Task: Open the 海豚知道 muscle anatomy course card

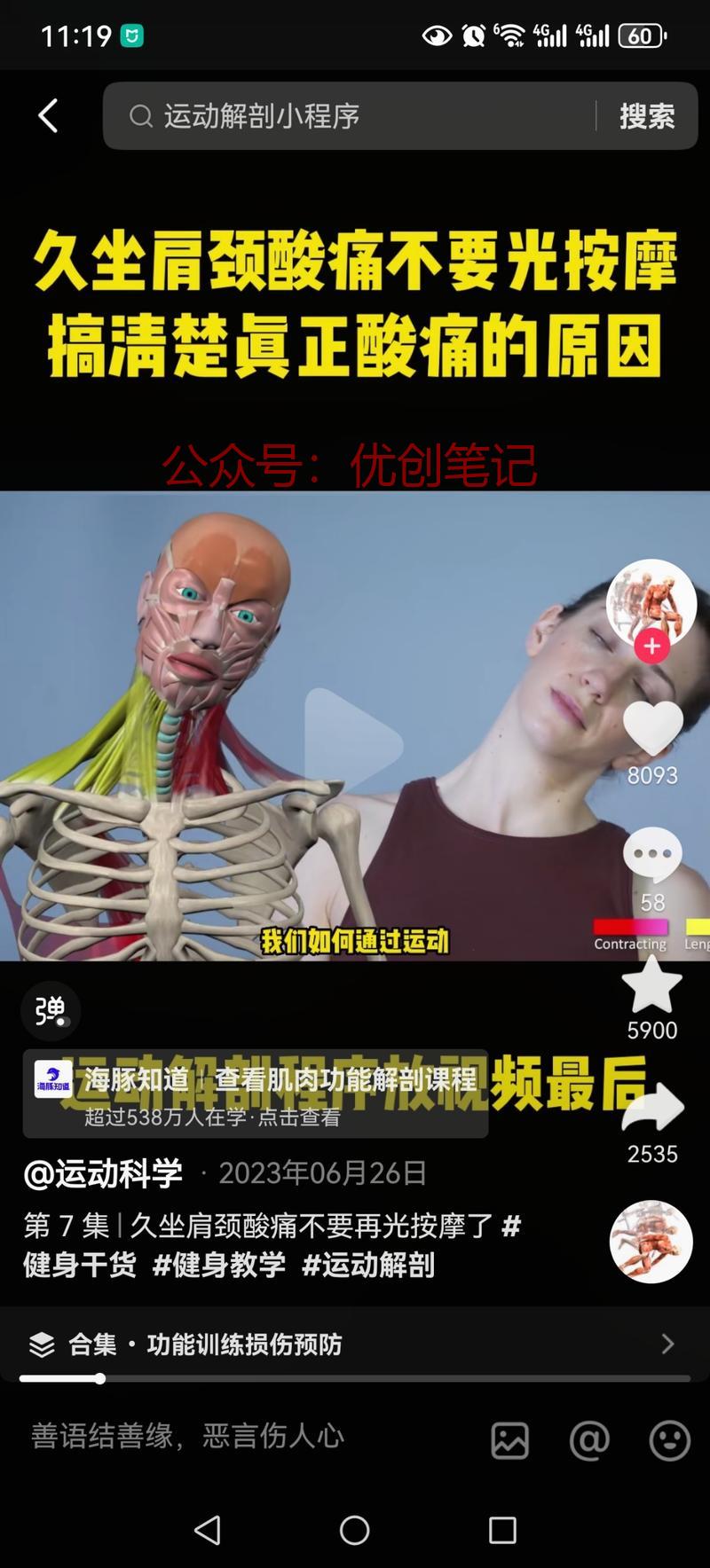Action: (x=256, y=1094)
